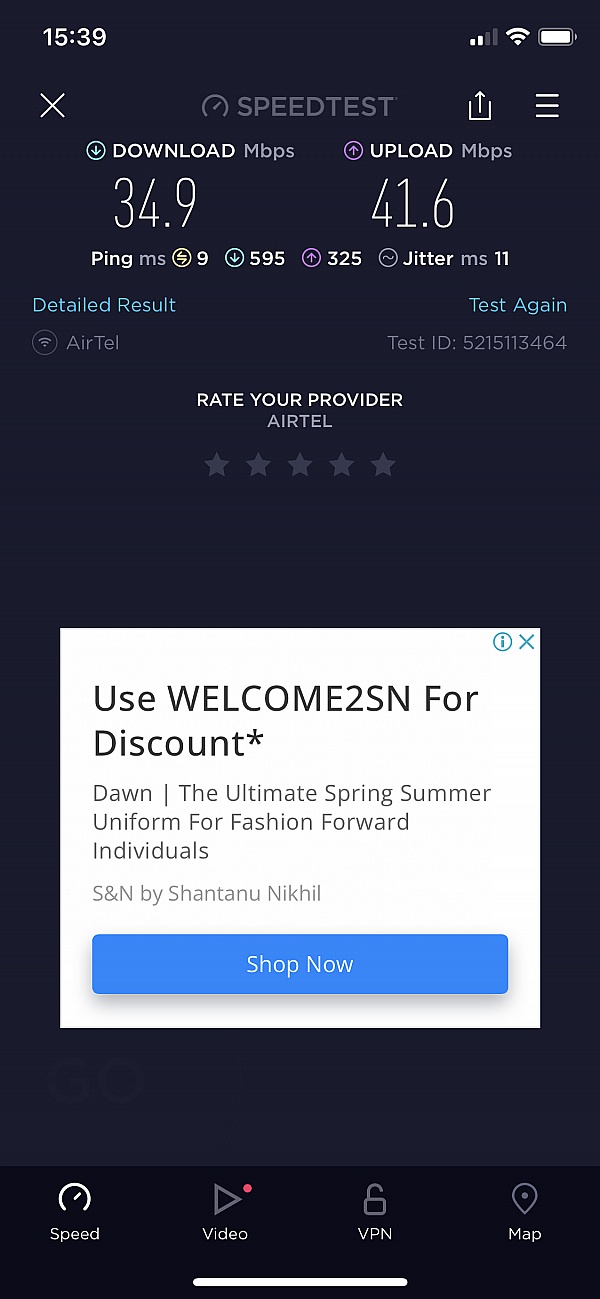This screenshot has width=600, height=1299.
Task: Share the speed test result
Action: click(x=480, y=105)
